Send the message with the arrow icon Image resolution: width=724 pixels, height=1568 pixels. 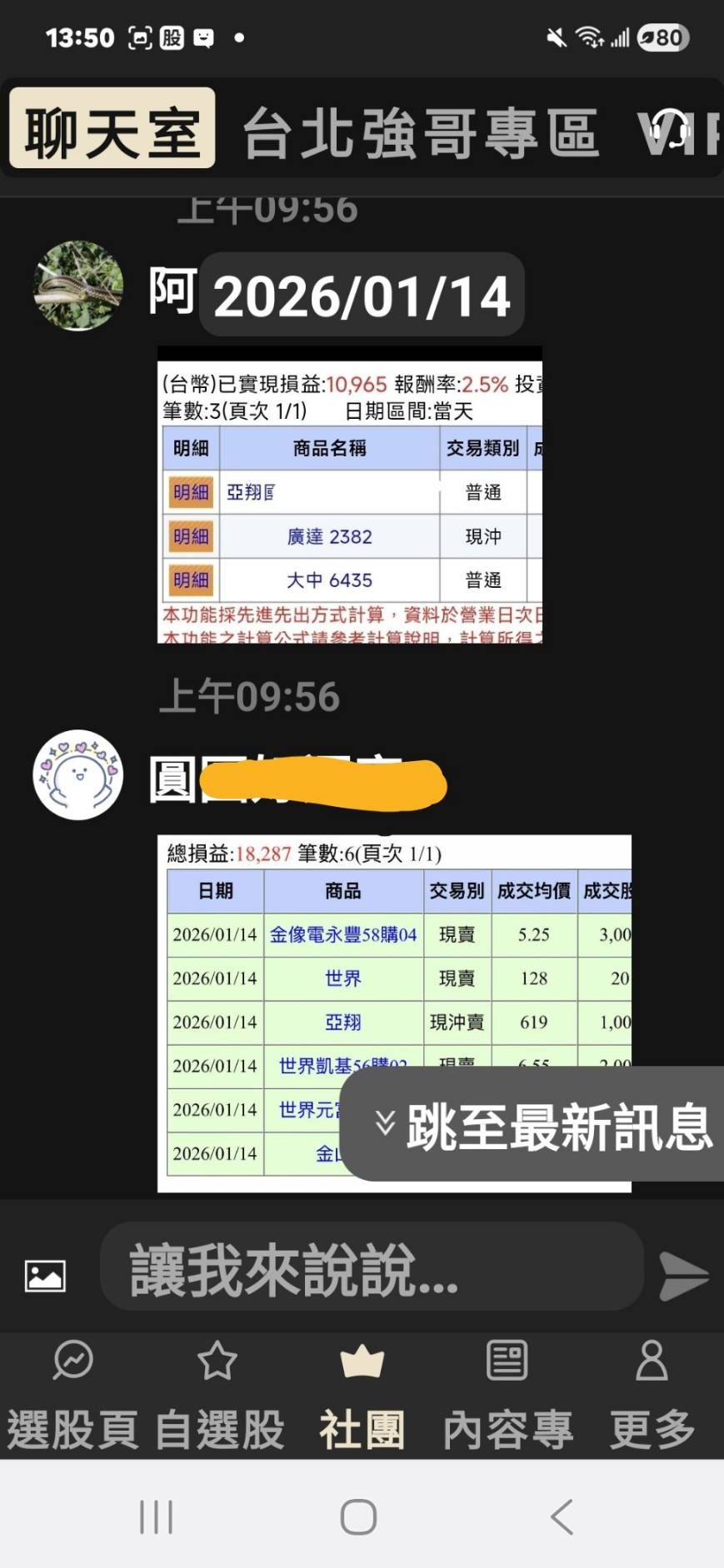click(684, 1276)
